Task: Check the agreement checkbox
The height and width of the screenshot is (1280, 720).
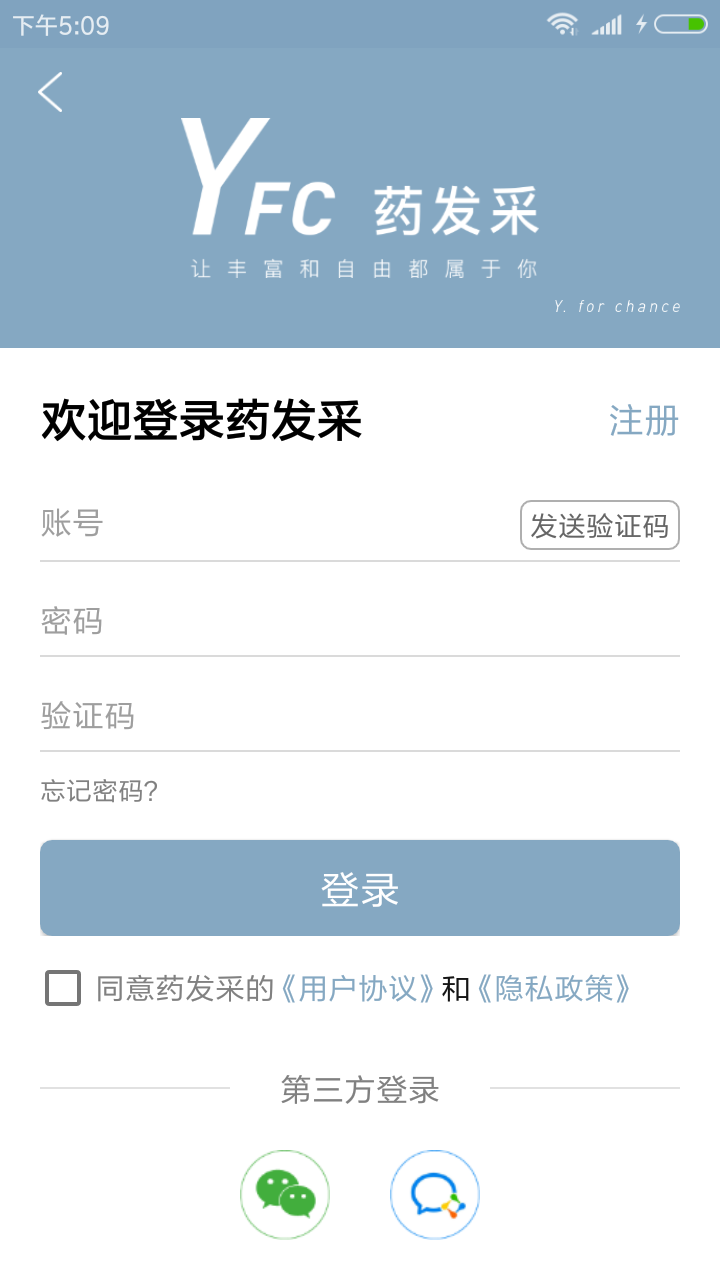Action: tap(63, 988)
